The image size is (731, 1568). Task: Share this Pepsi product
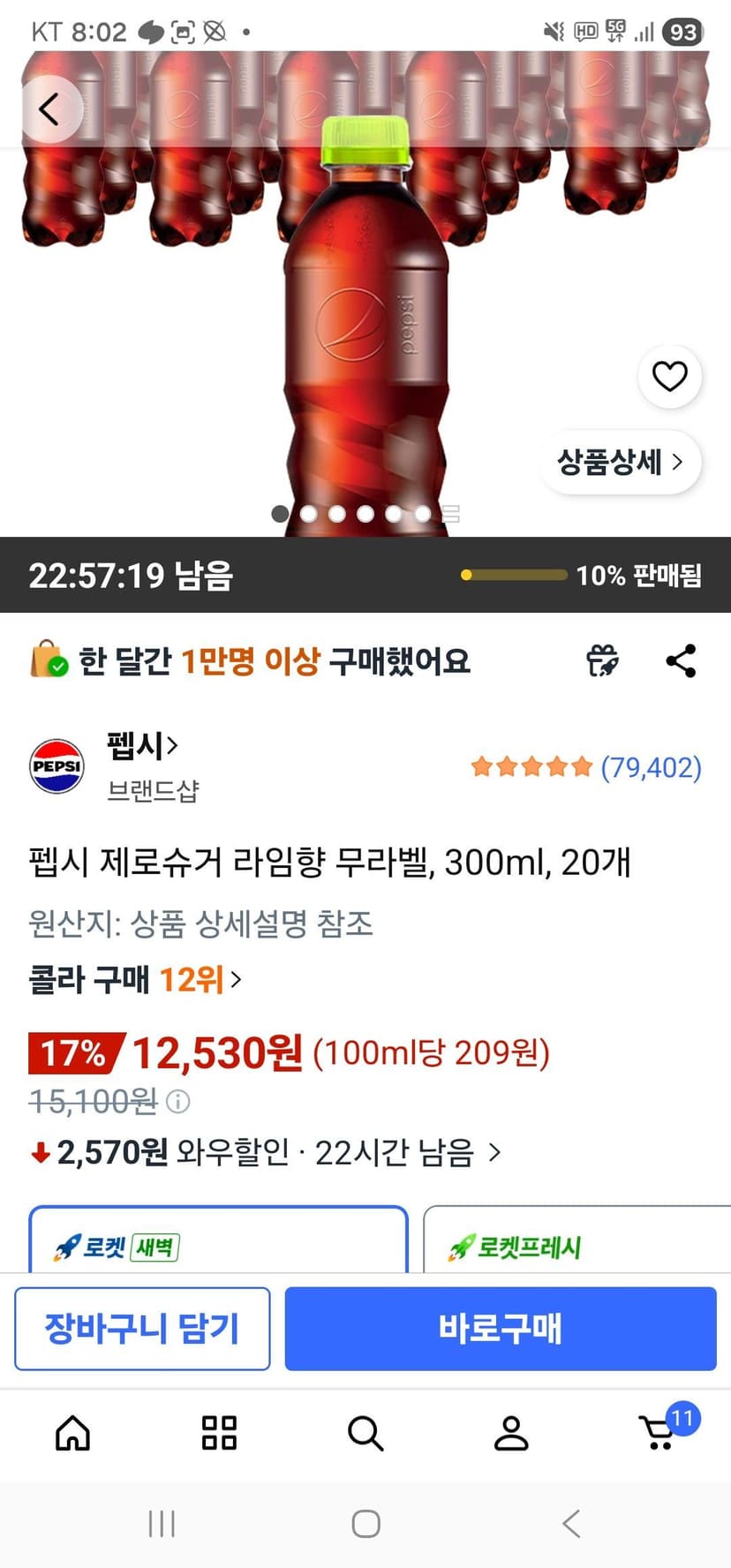click(681, 660)
